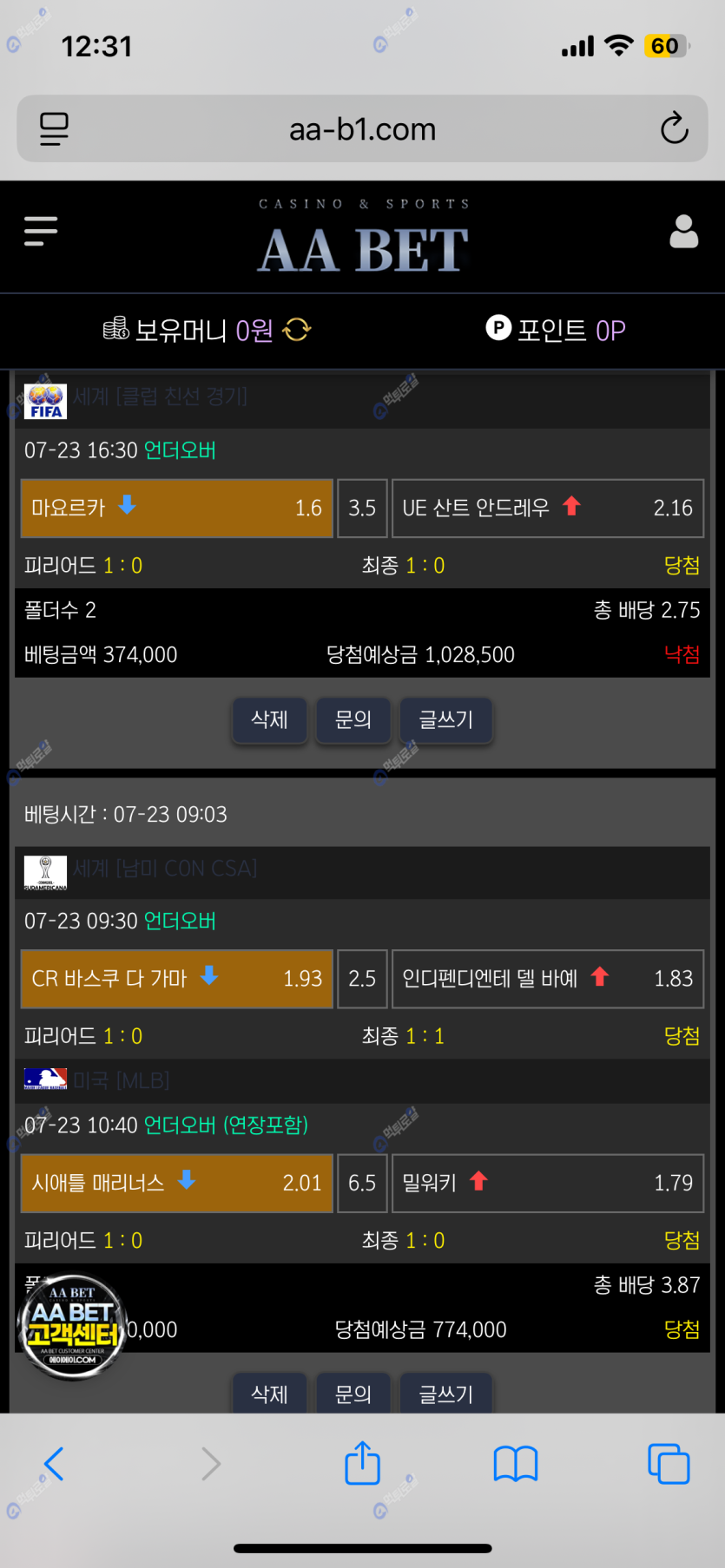The image size is (725, 1568).
Task: Open the Safari share sheet
Action: [x=362, y=1463]
